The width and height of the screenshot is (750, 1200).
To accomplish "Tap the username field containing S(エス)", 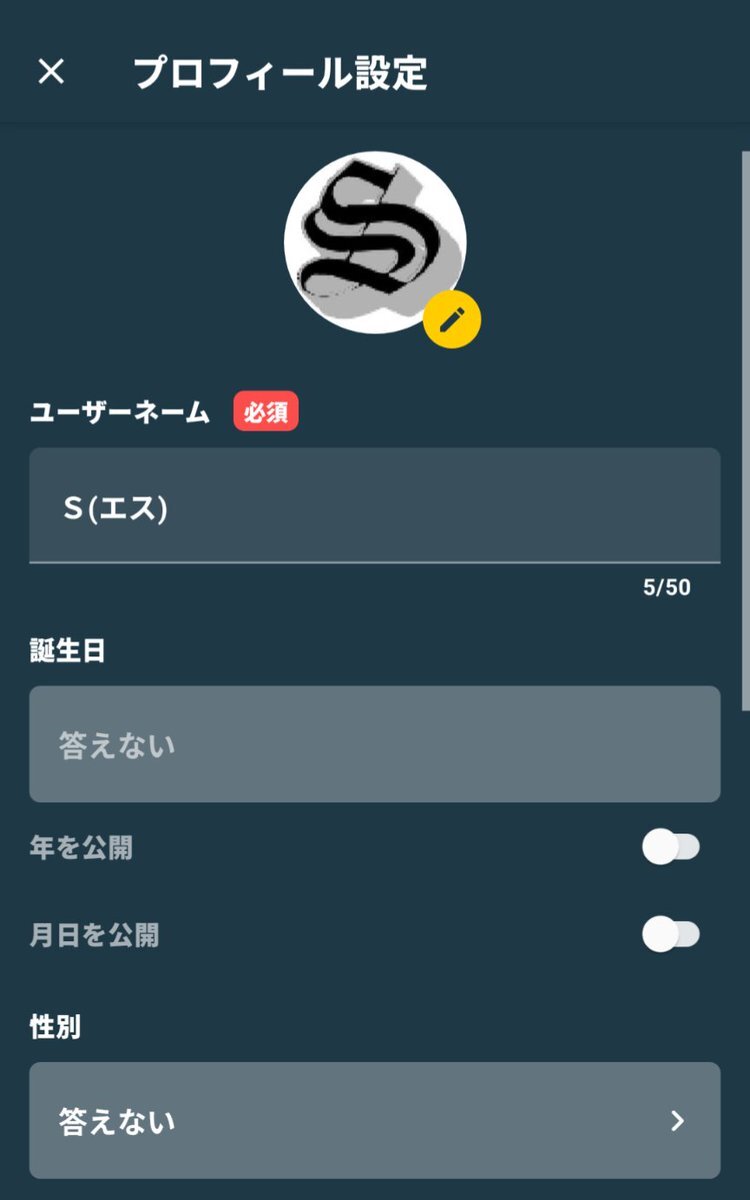I will [x=374, y=507].
